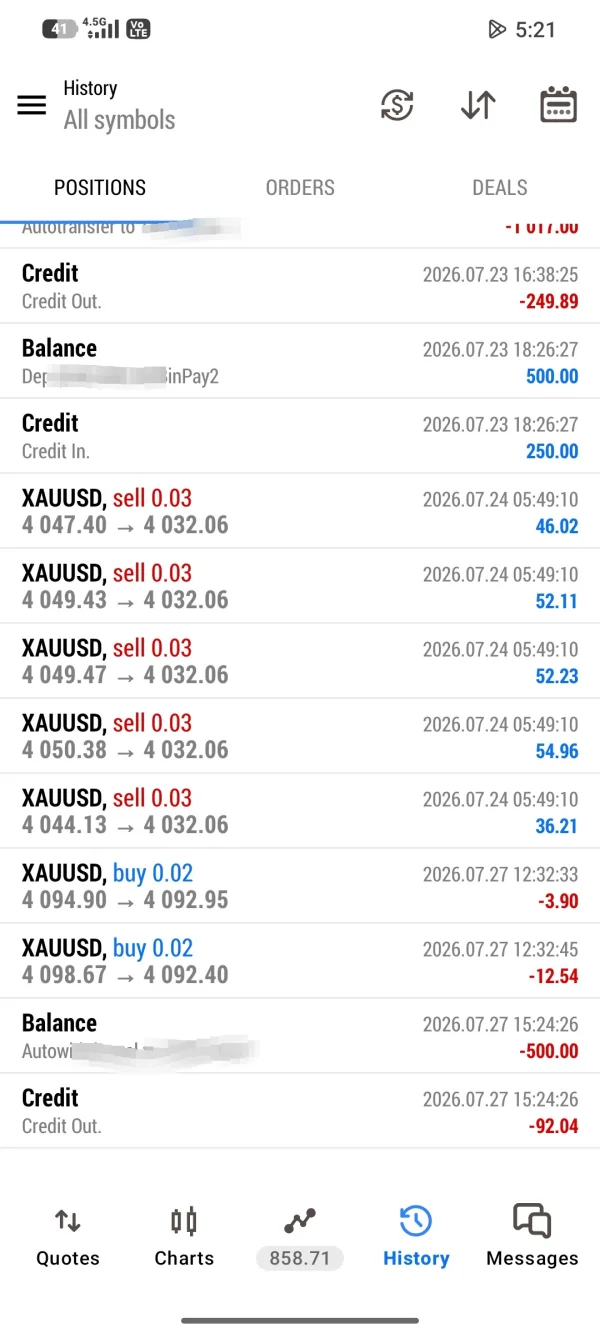Go to the Quotes section
The height and width of the screenshot is (1333, 600).
point(68,1237)
